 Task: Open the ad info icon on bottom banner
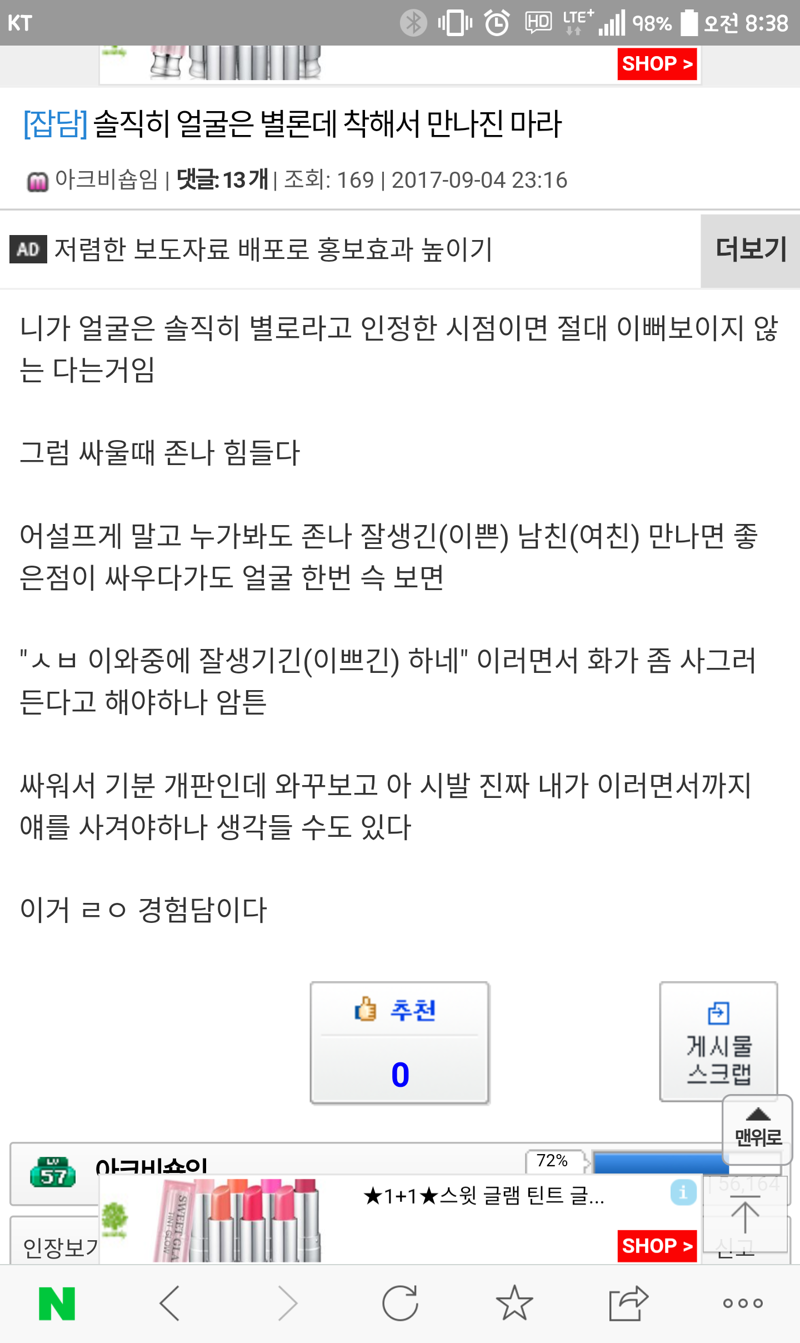pos(683,1192)
